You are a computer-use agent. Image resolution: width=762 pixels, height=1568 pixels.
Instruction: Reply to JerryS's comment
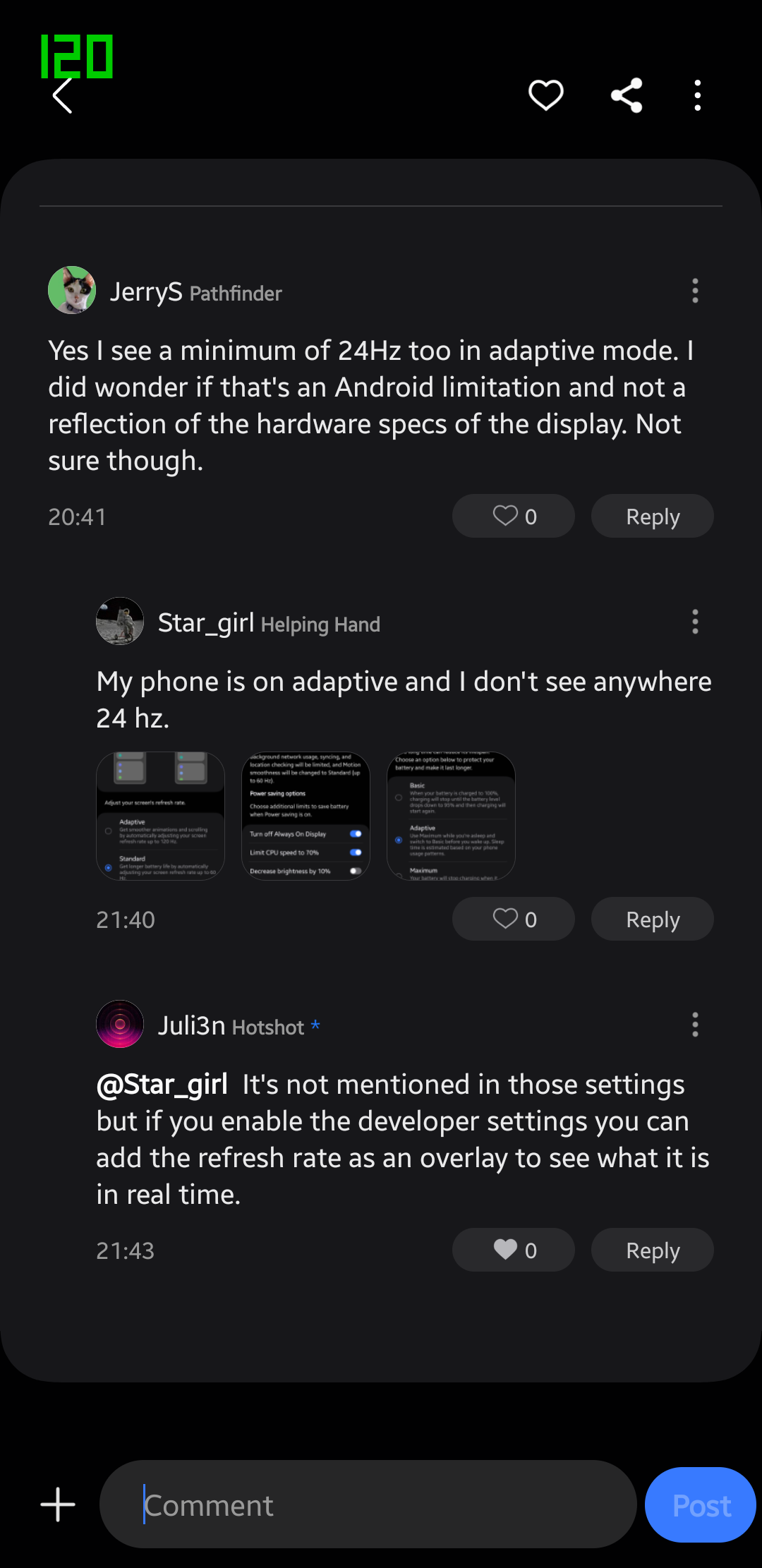(652, 515)
